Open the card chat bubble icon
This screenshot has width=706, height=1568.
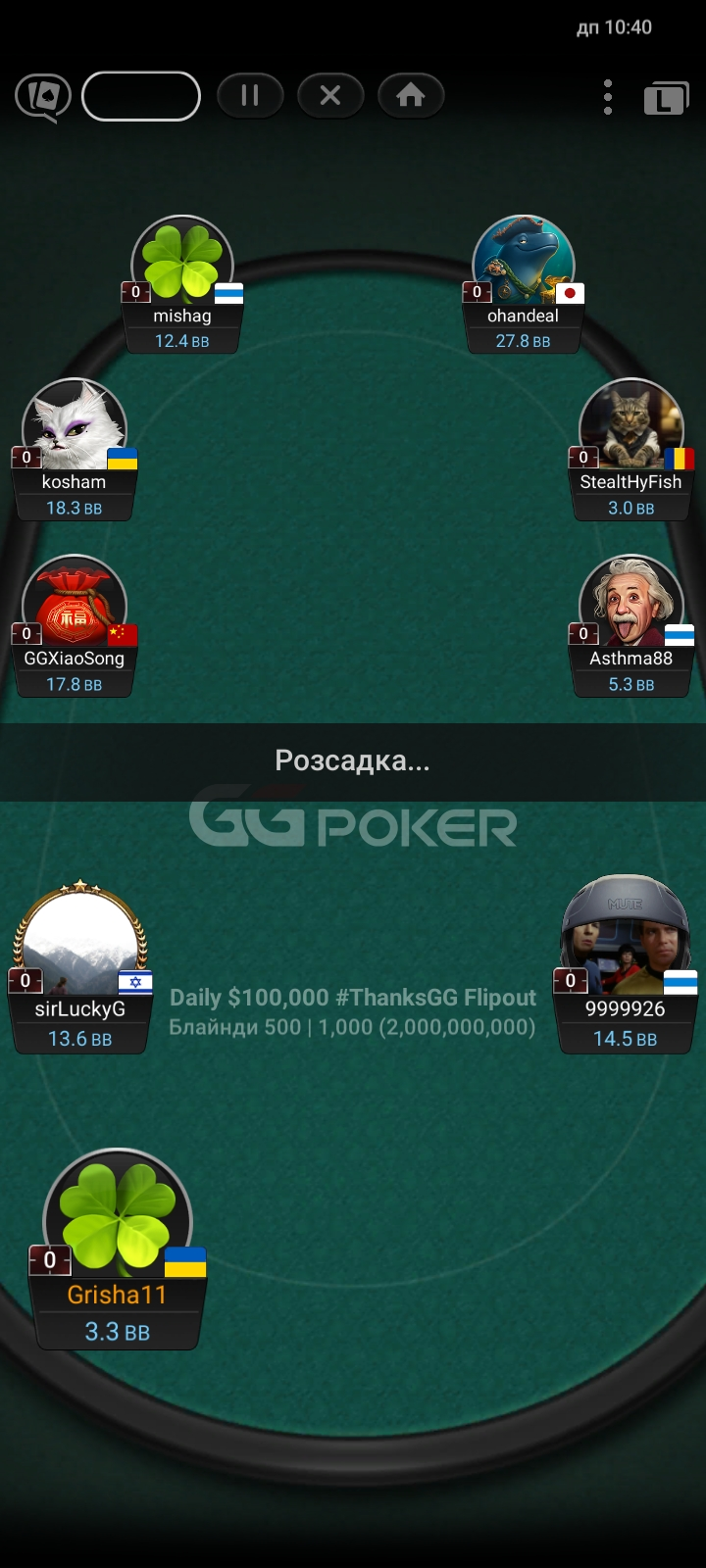42,97
